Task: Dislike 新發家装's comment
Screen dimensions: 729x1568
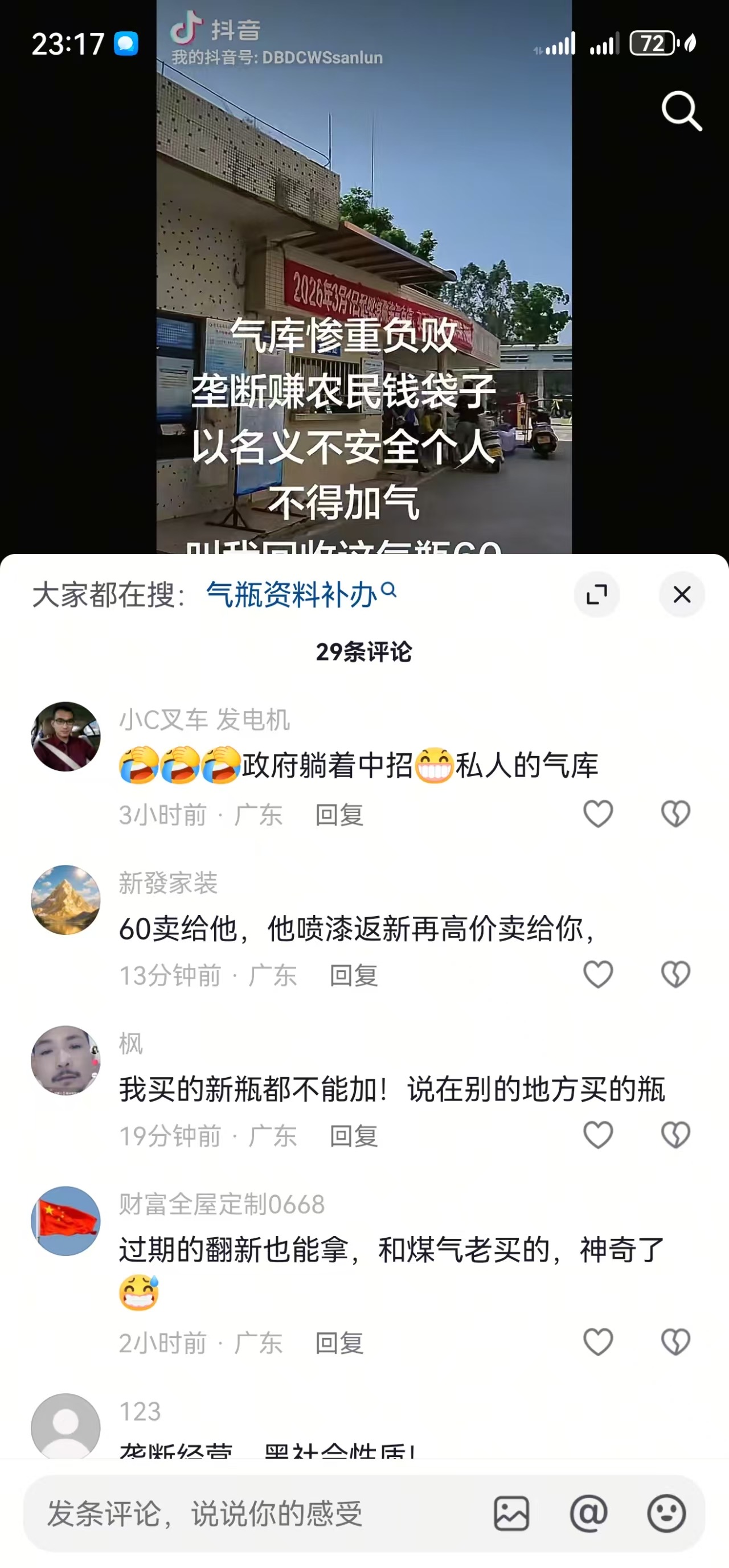Action: point(675,975)
